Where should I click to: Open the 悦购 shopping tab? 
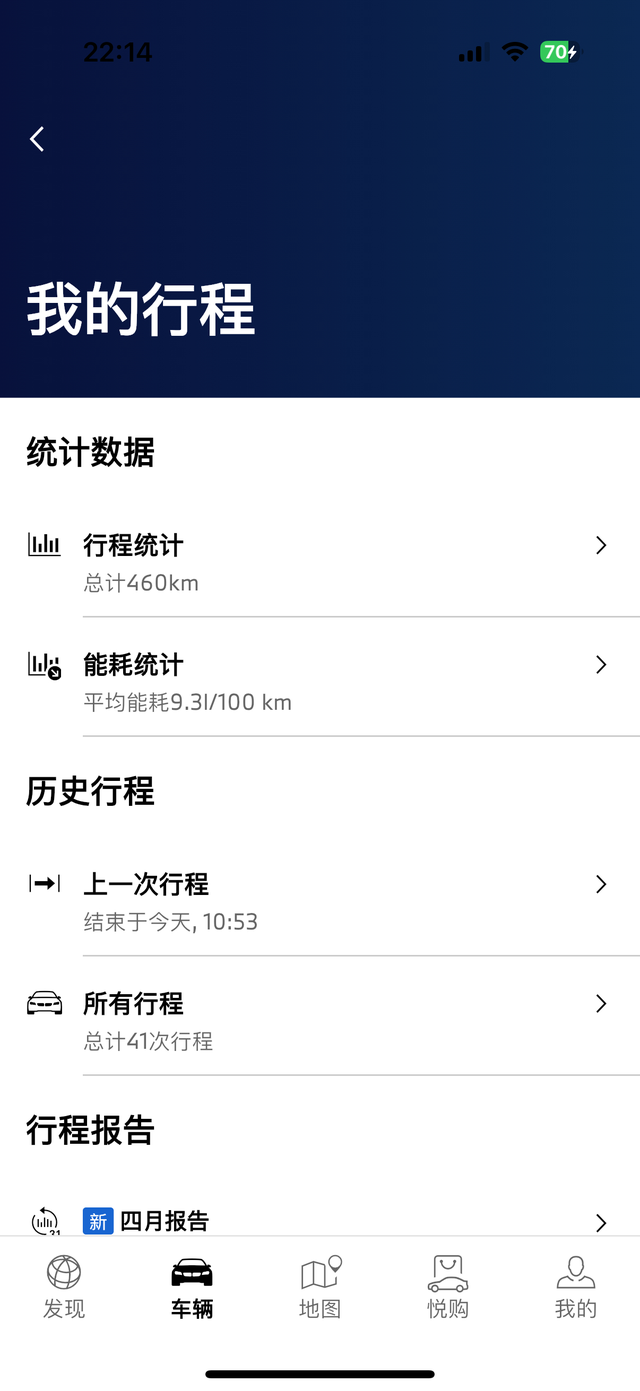pos(448,1287)
